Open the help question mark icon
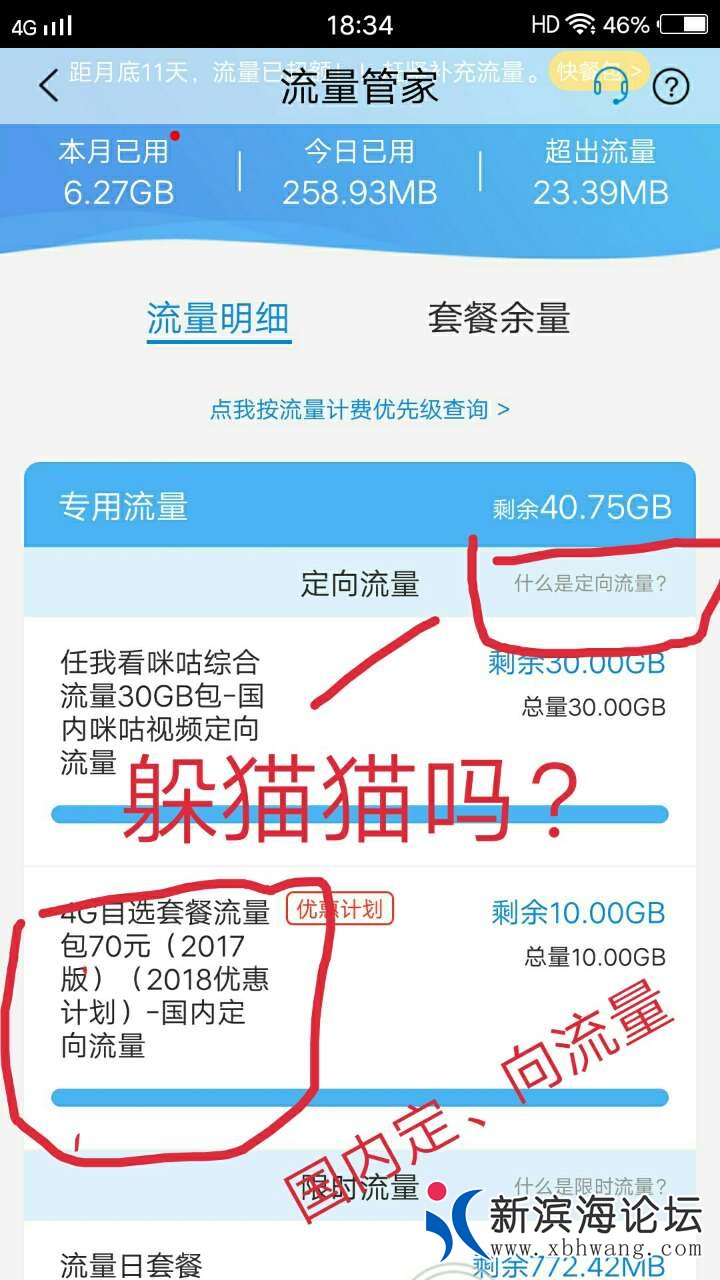Screen dimensions: 720x1280 (x=671, y=88)
